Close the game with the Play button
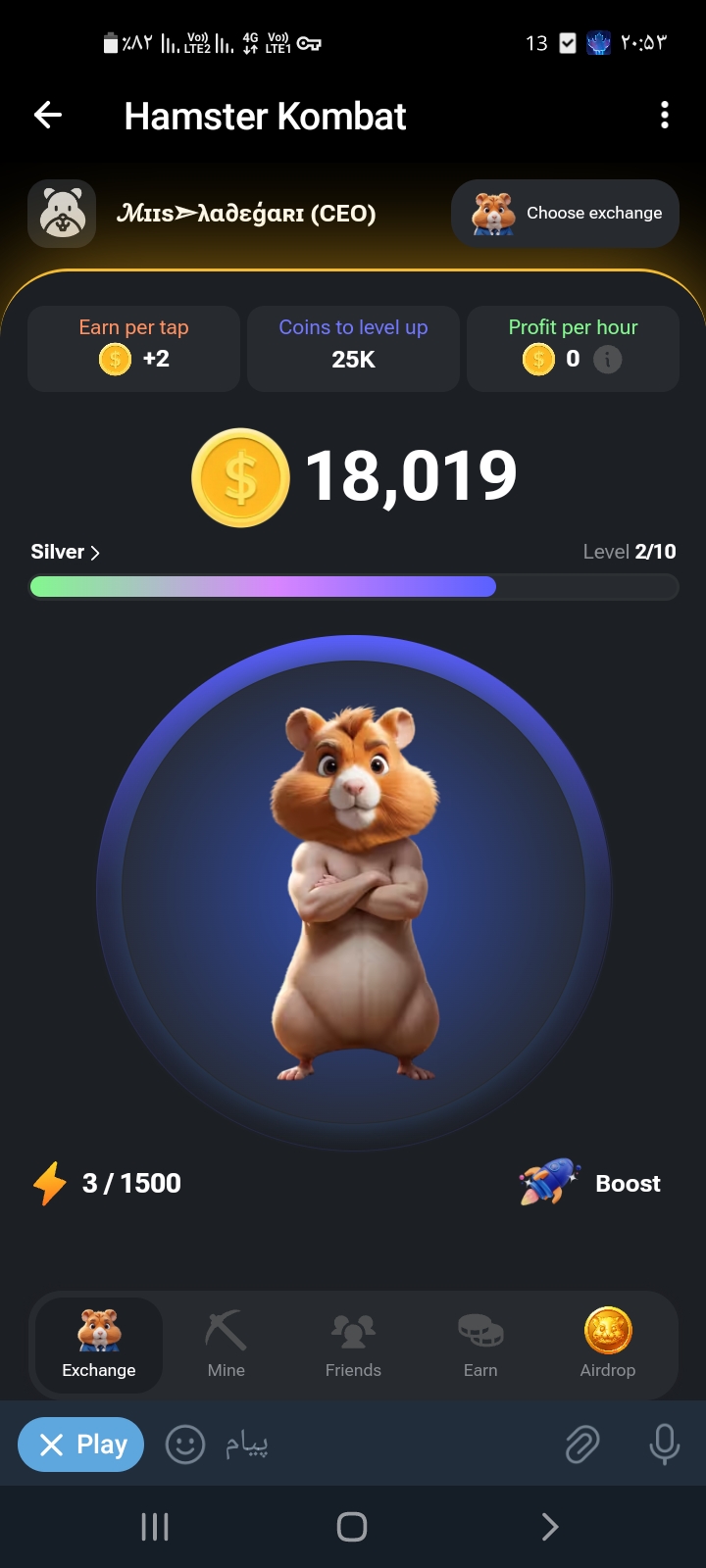The height and width of the screenshot is (1568, 706). point(81,1444)
